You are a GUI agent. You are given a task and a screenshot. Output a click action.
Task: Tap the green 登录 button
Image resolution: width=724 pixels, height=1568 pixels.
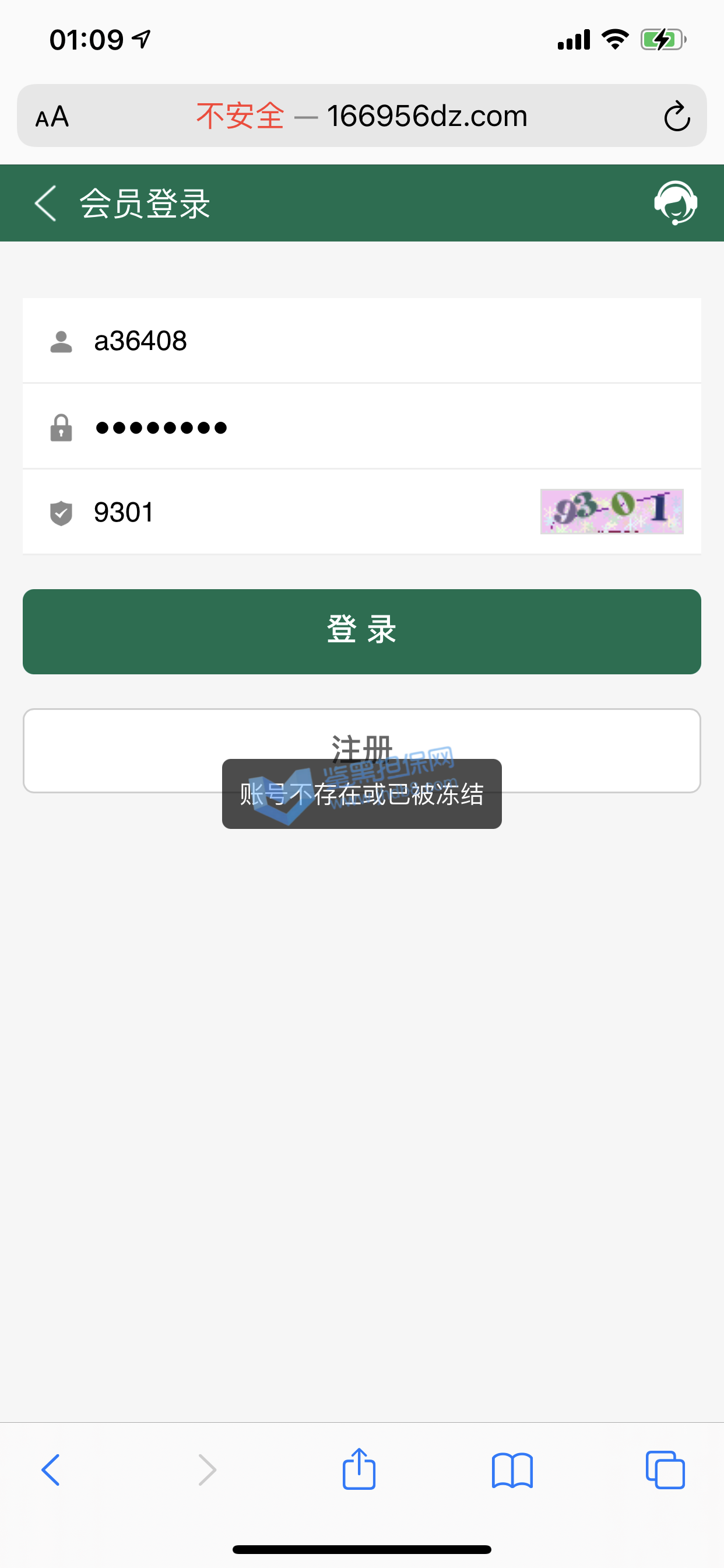pos(362,631)
